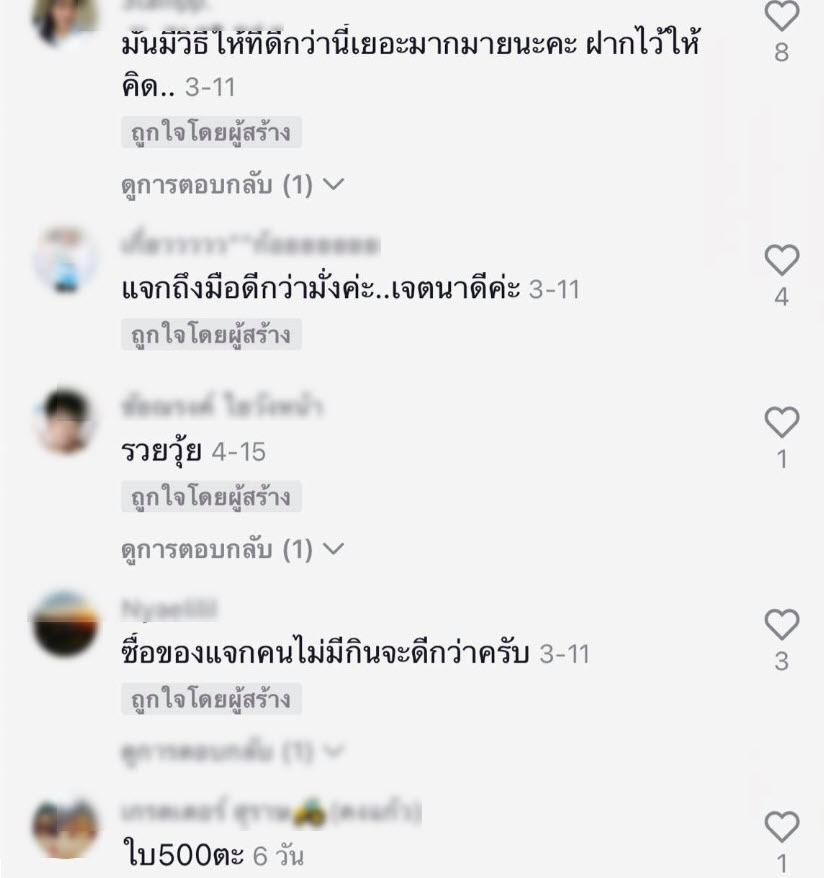Expand replies under 'รวยวุ้ย' comment
Screen dimensions: 824x878
point(229,549)
